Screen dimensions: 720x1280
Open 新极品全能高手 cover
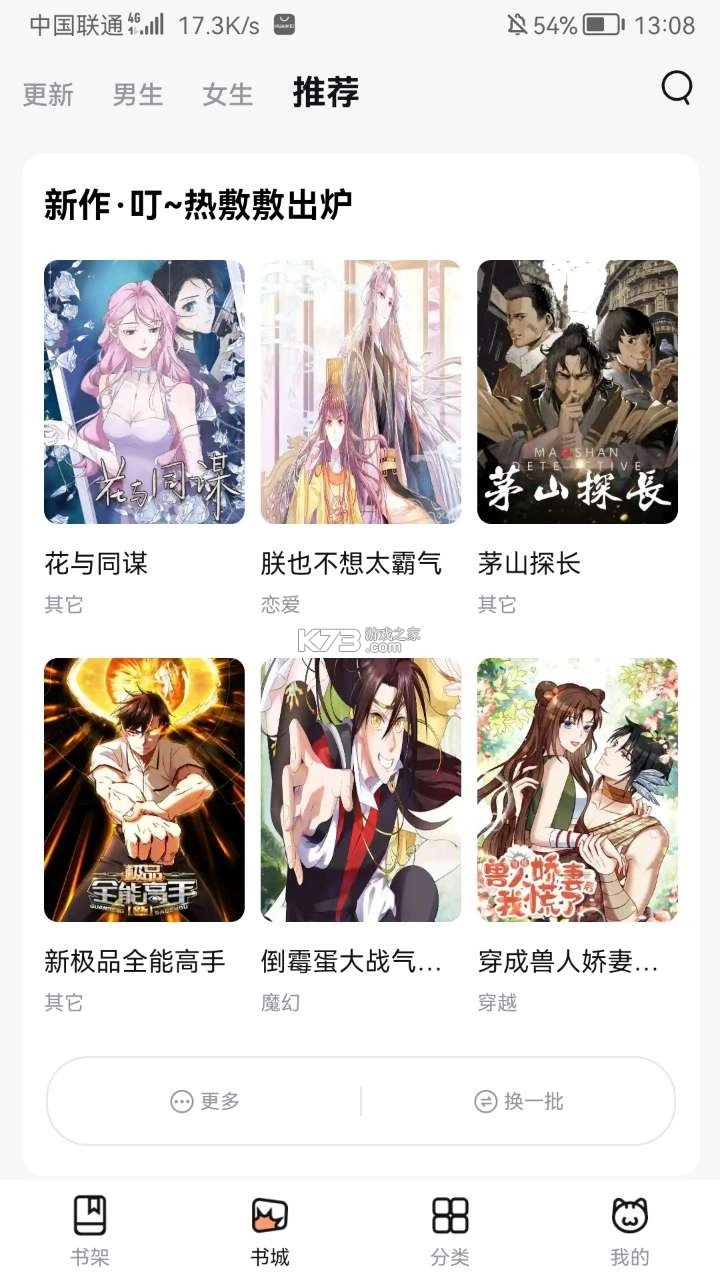pyautogui.click(x=144, y=790)
